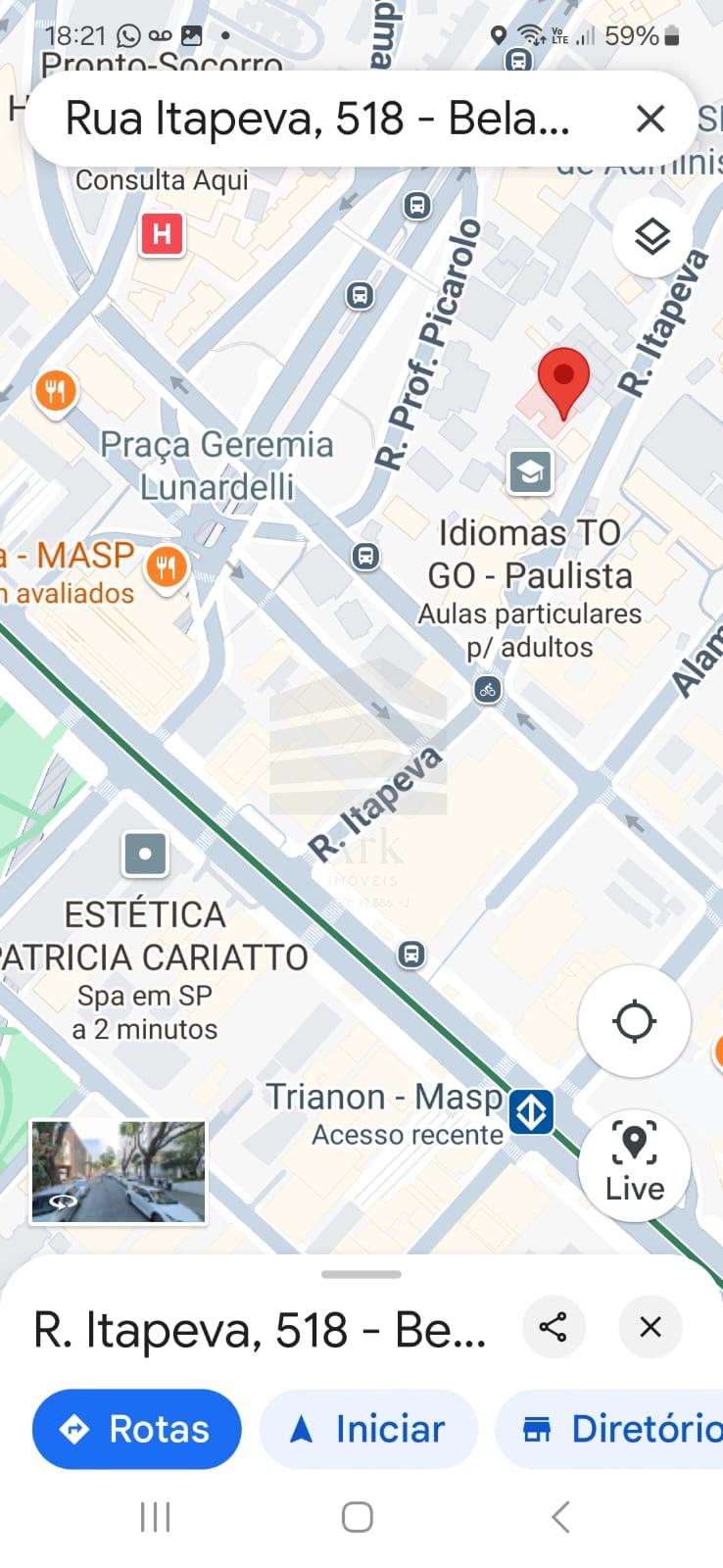
Task: Open the map layers selector
Action: tap(652, 236)
